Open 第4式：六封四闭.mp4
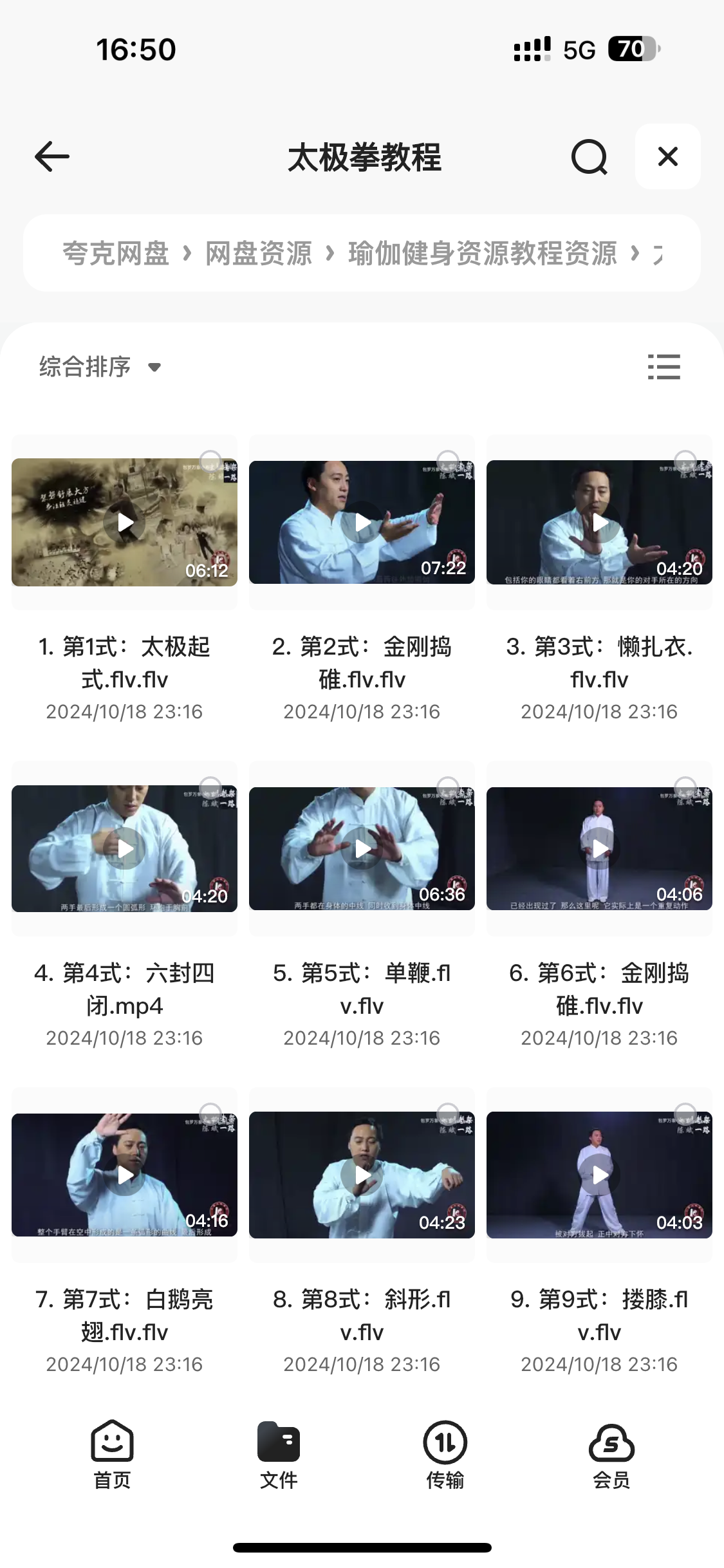Image resolution: width=724 pixels, height=1568 pixels. click(125, 849)
